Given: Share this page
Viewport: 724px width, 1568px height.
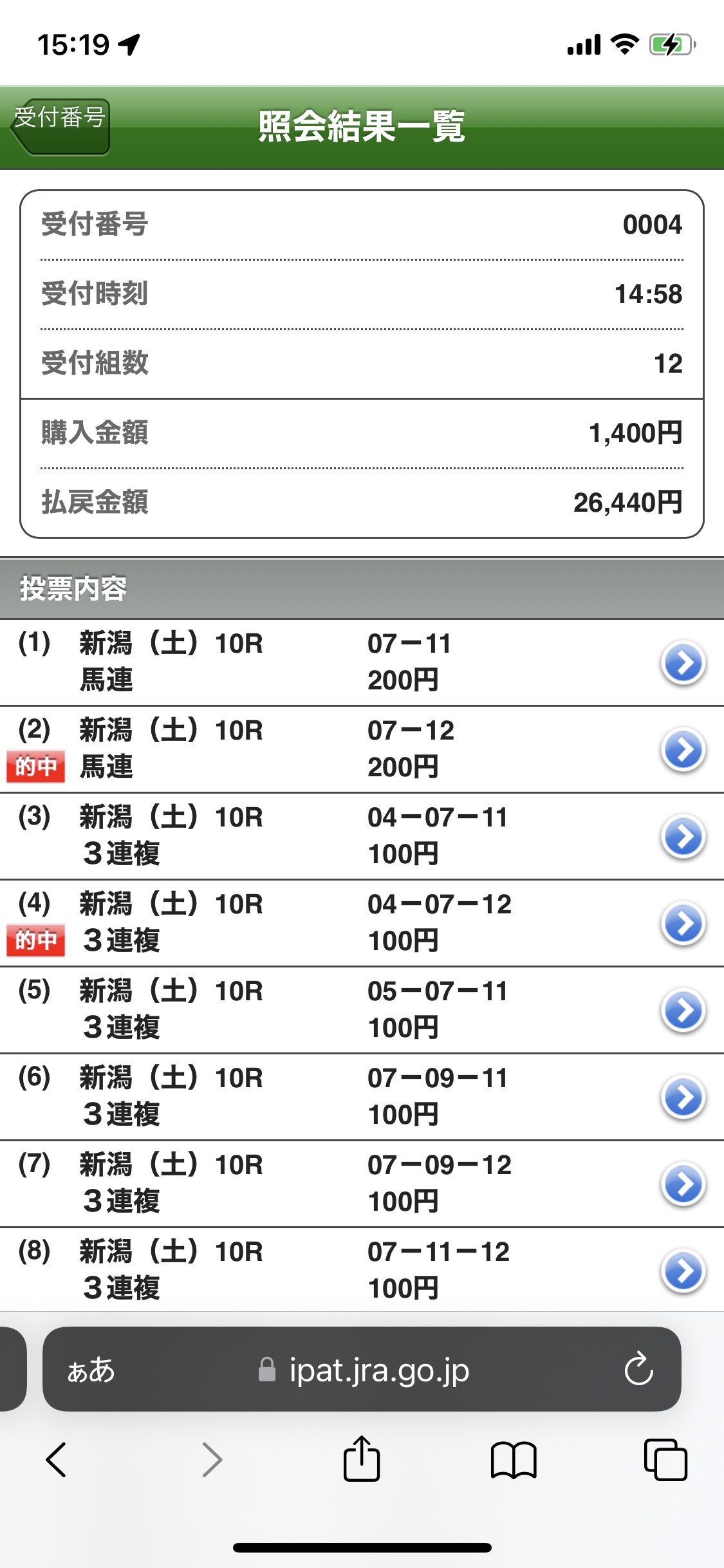Looking at the screenshot, I should [362, 1459].
